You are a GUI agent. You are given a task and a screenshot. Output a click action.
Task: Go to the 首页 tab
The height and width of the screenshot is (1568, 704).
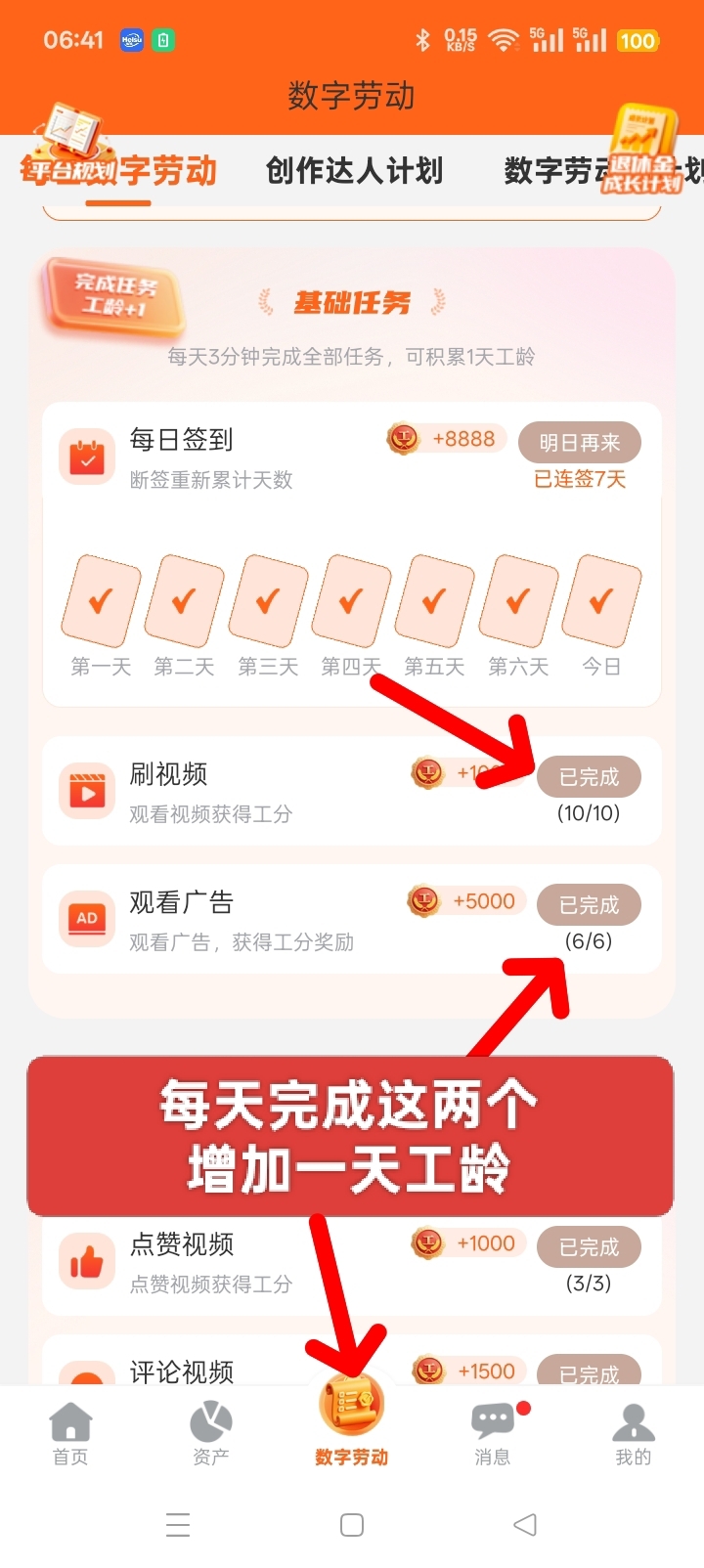[70, 1432]
